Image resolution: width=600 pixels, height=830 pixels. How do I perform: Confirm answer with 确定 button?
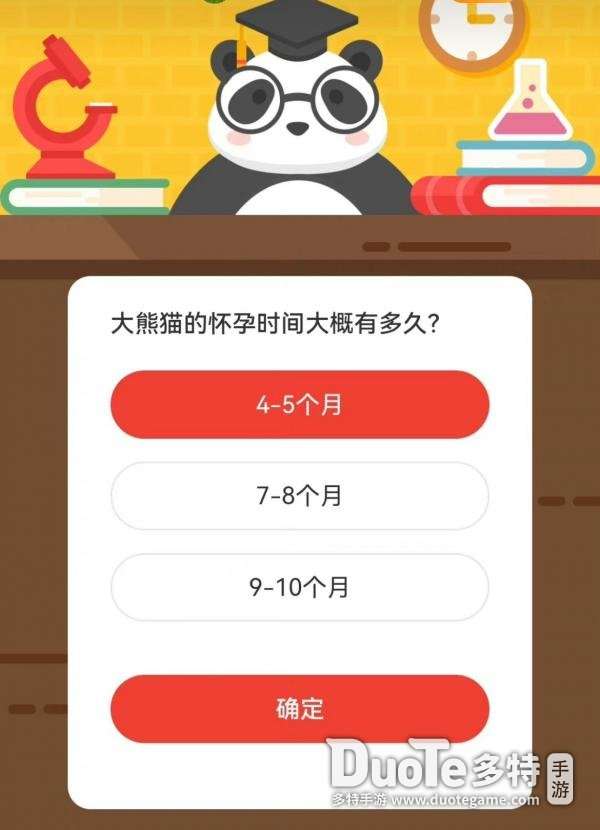[299, 709]
